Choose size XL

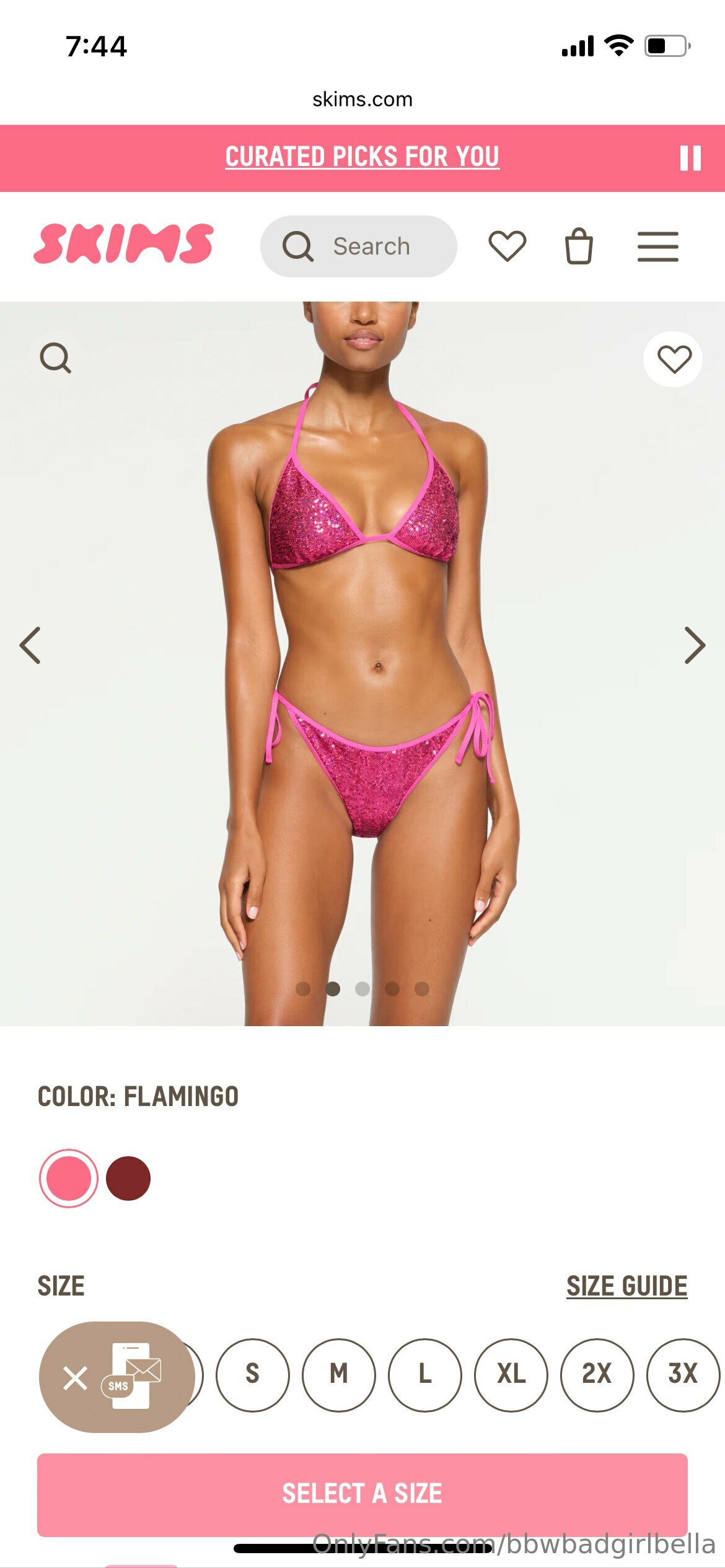tap(511, 1375)
